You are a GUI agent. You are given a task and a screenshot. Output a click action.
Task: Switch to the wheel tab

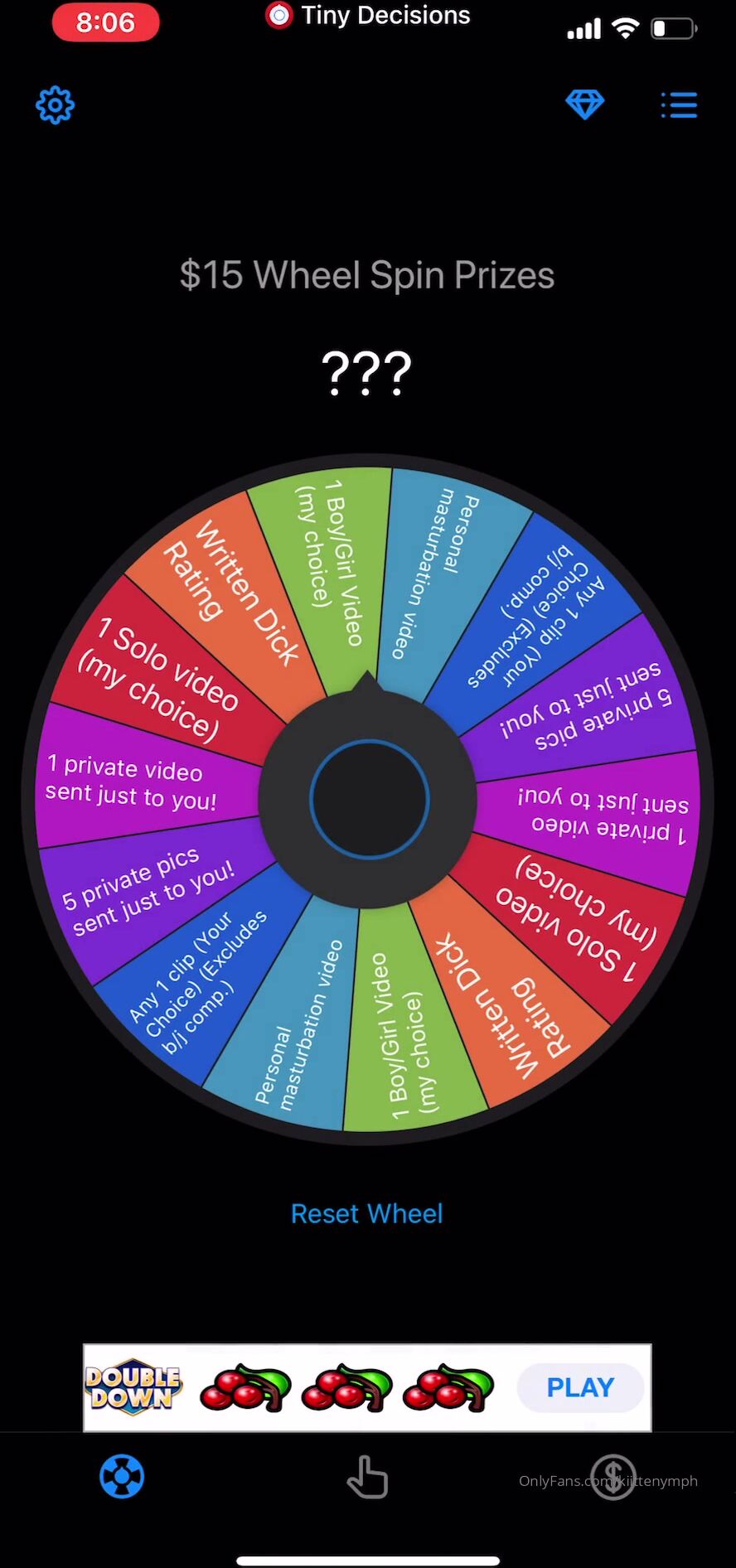(x=122, y=1477)
